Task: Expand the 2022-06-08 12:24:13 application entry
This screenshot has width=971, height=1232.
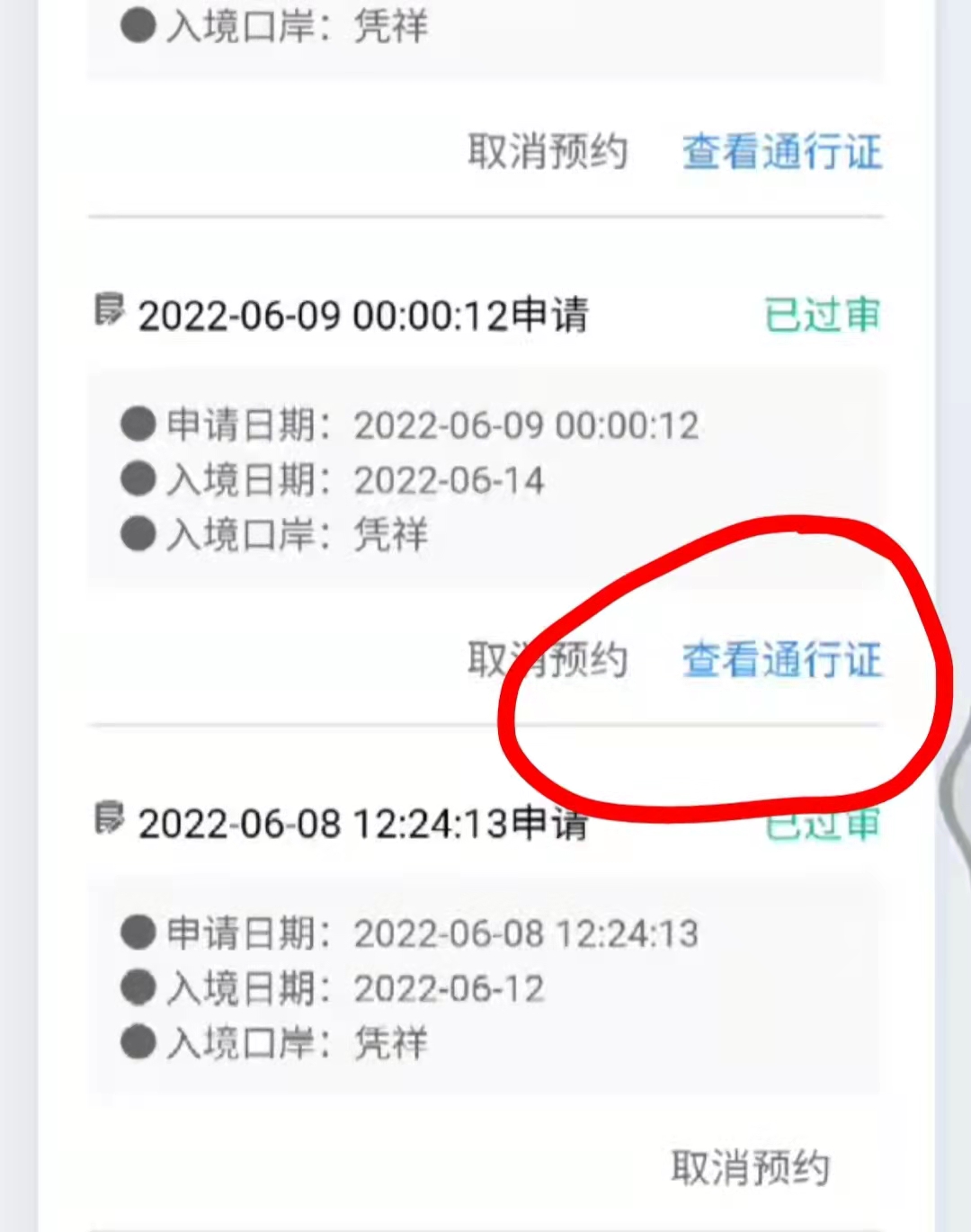Action: coord(360,824)
